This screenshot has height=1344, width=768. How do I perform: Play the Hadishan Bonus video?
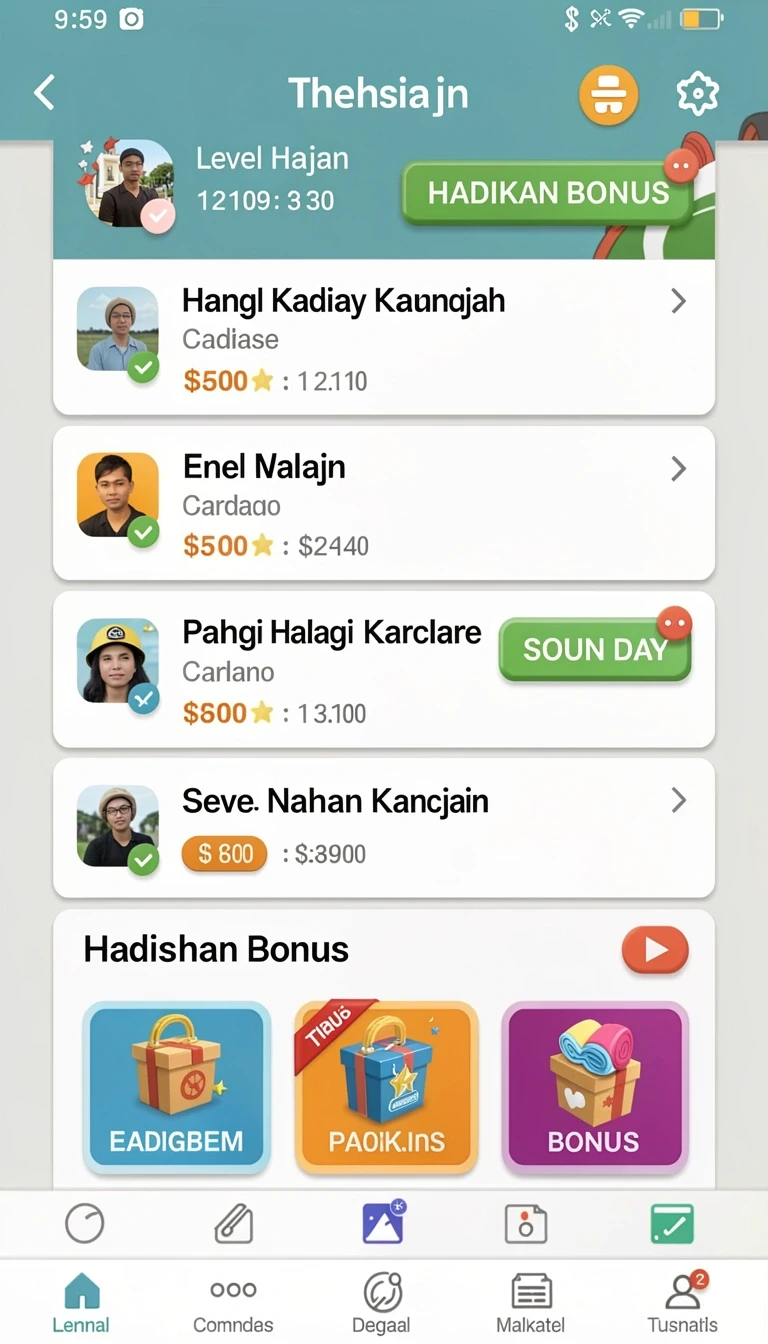(655, 950)
